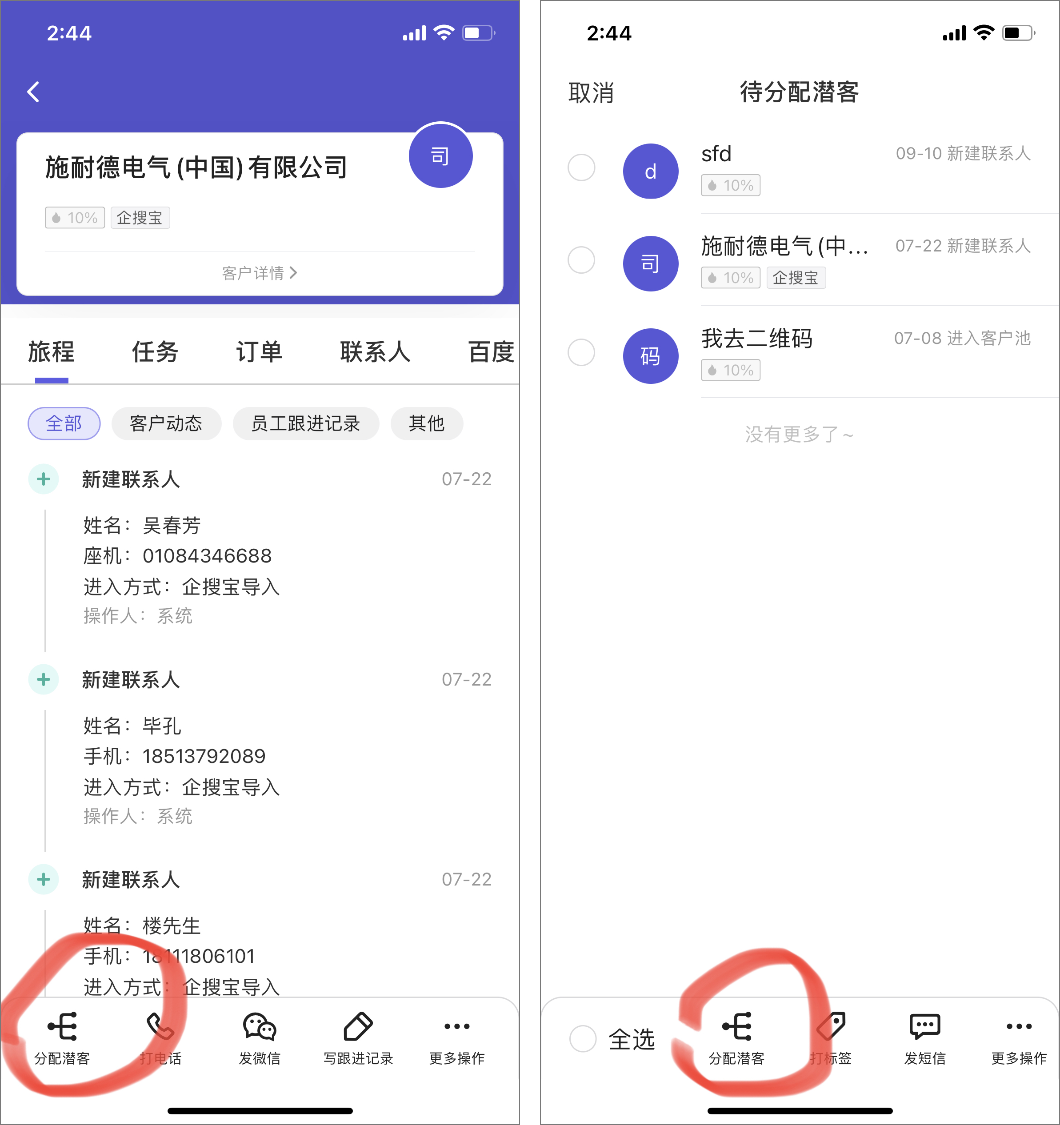Viewport: 1060px width, 1125px height.
Task: Go back from the 施耐德电气 customer page
Action: [x=33, y=92]
